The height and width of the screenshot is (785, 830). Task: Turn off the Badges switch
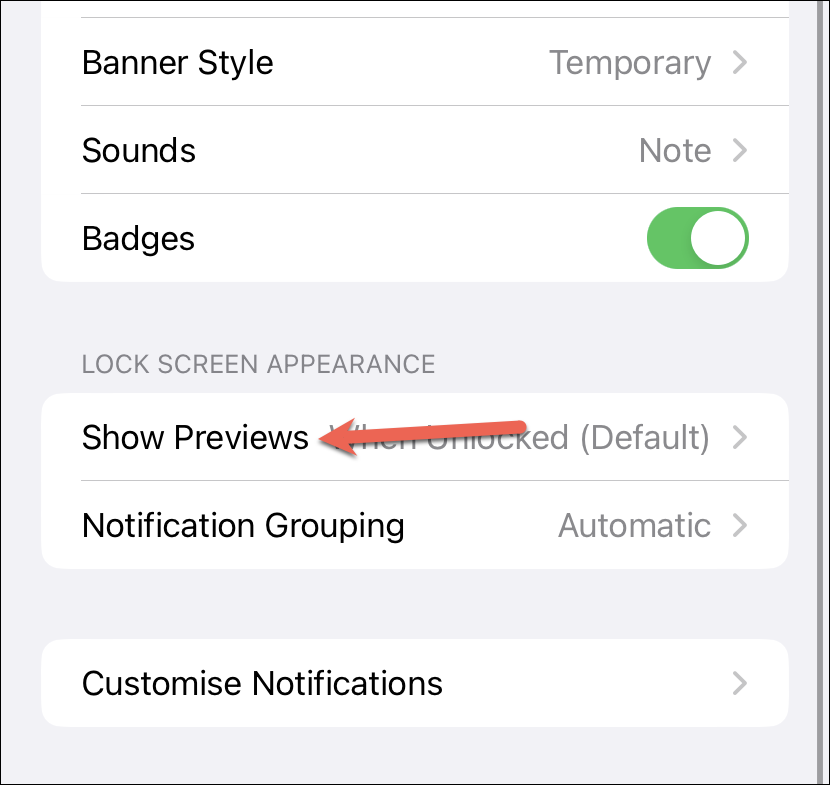click(697, 238)
